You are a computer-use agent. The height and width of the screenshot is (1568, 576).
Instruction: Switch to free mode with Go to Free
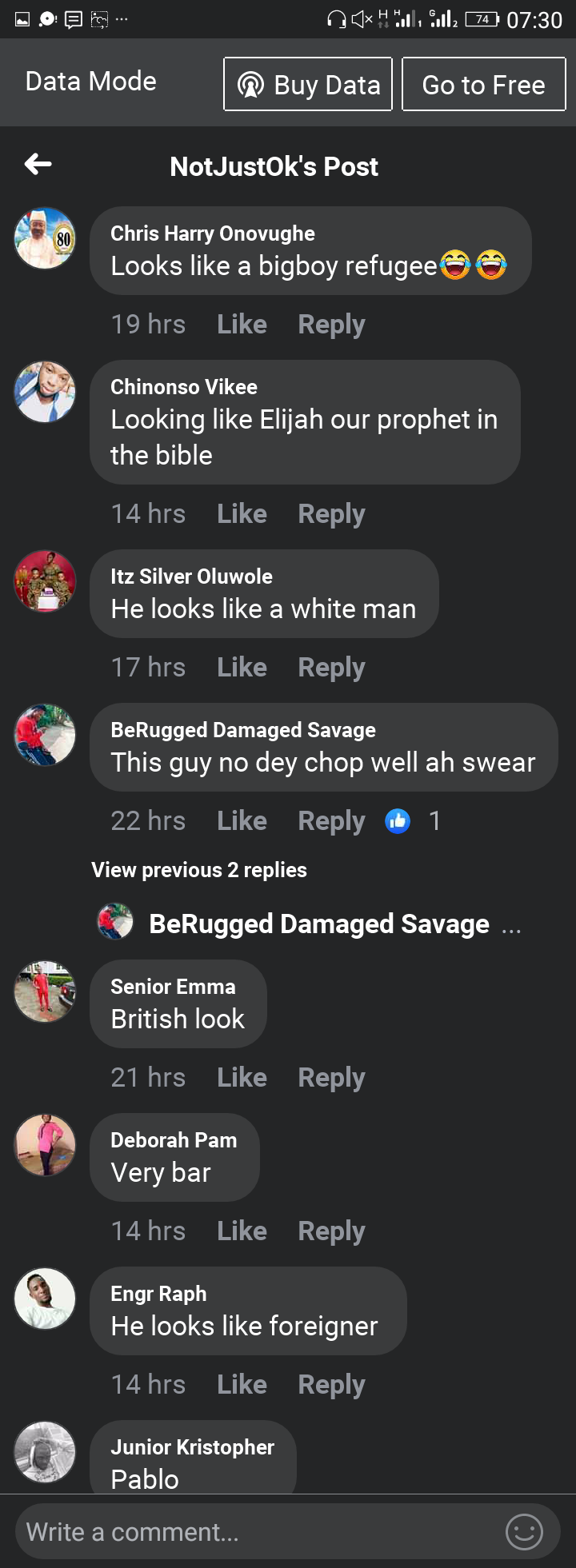(483, 84)
